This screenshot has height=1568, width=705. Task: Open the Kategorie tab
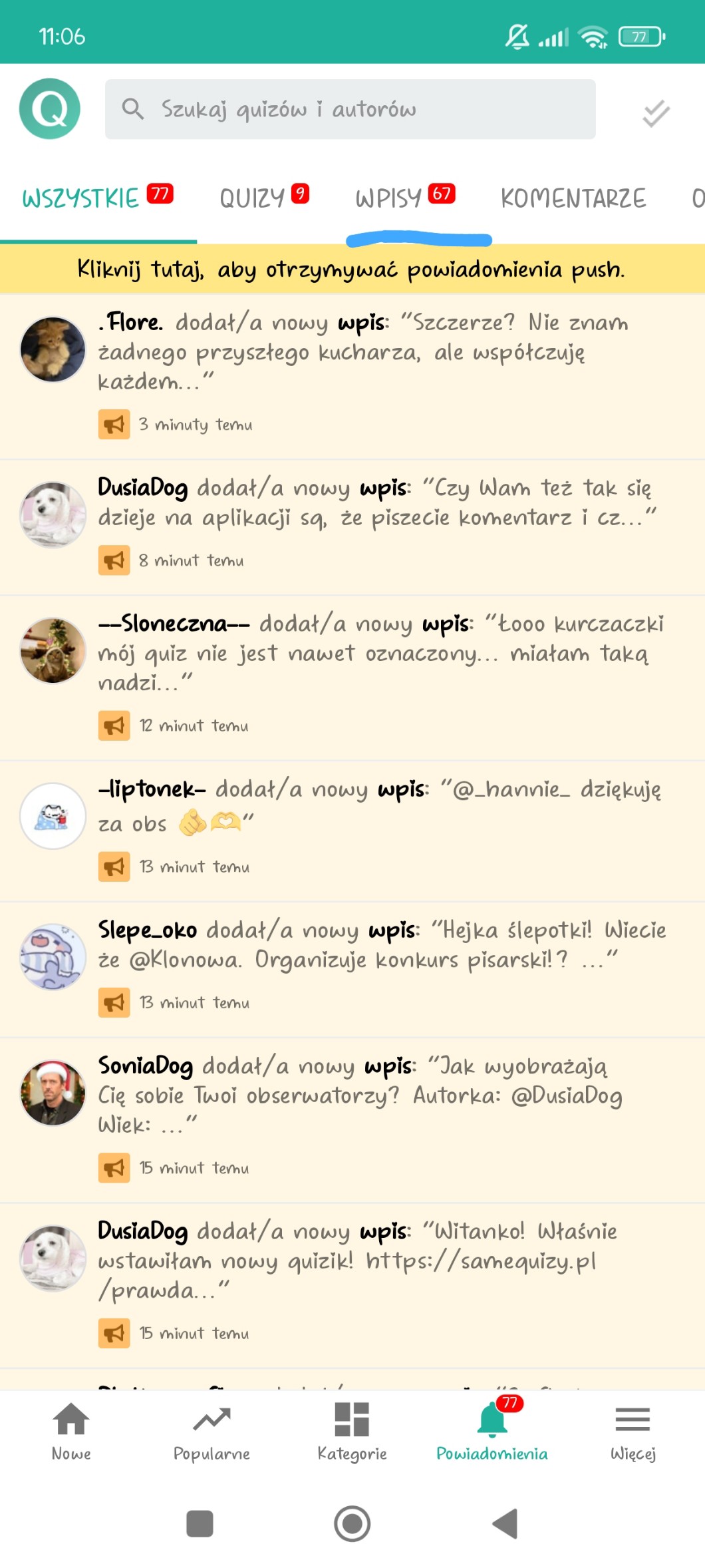pyautogui.click(x=352, y=1431)
